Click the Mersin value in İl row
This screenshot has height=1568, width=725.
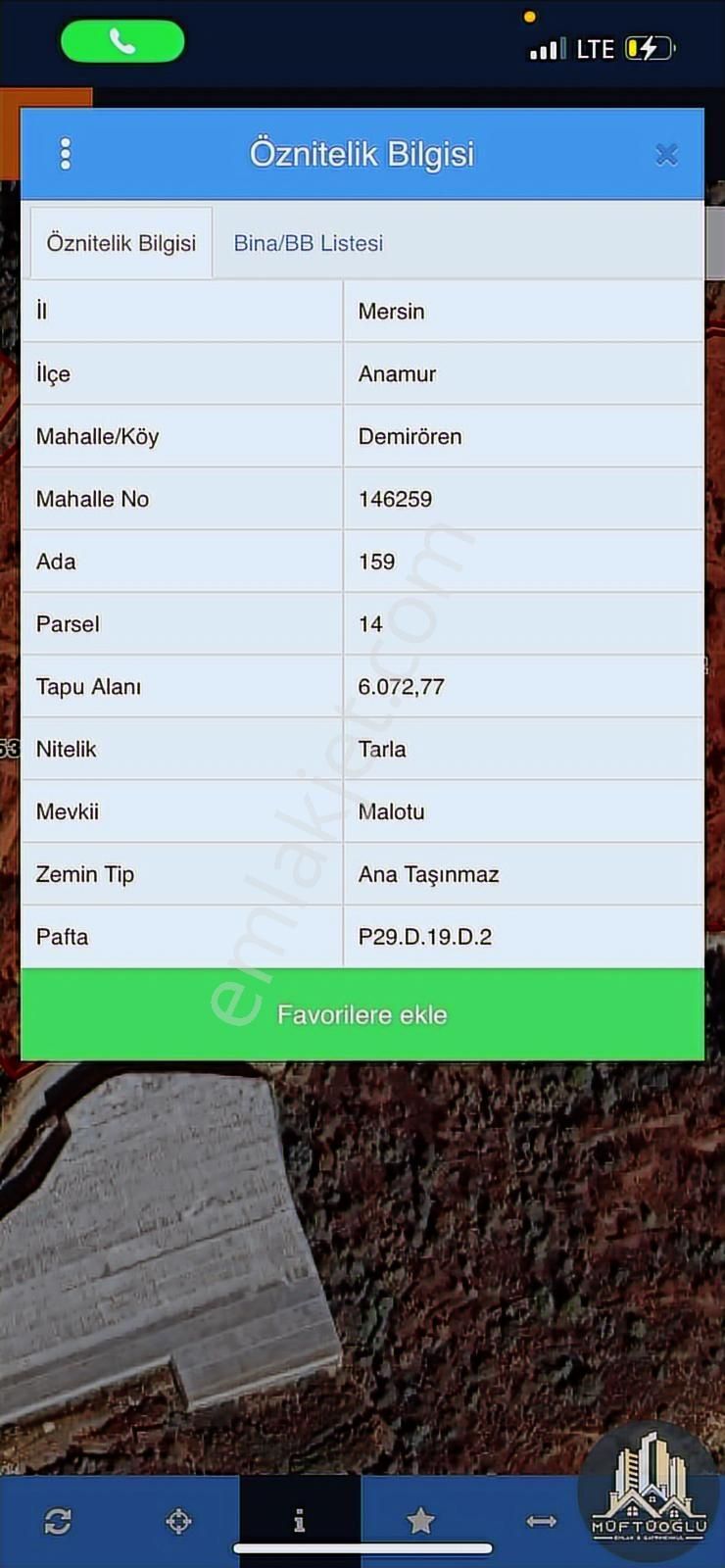[392, 311]
